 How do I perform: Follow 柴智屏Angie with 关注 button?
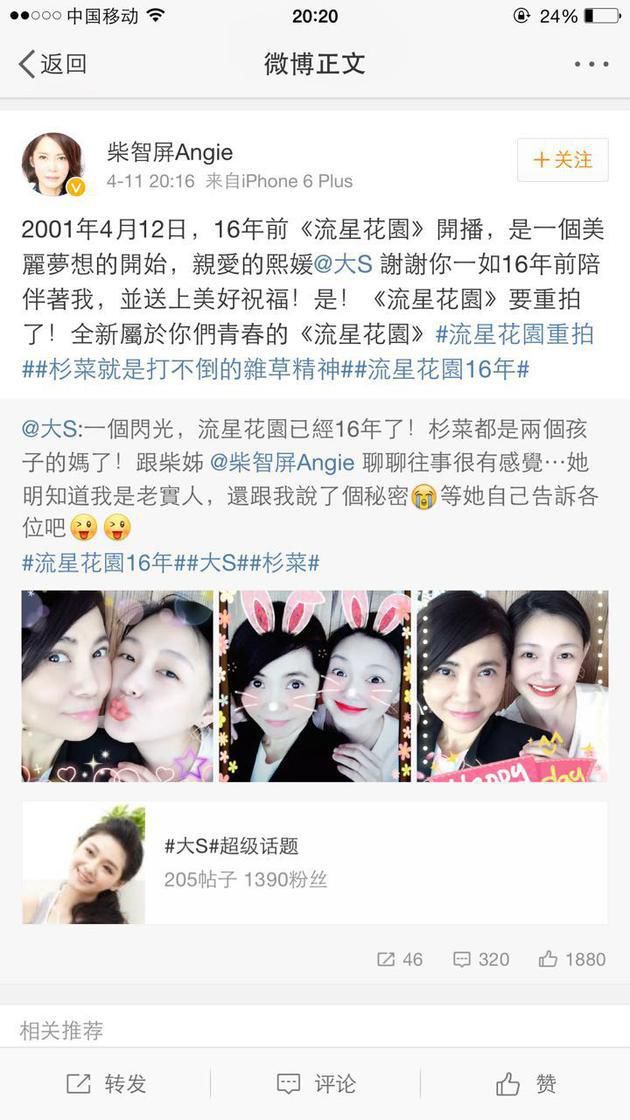click(562, 160)
